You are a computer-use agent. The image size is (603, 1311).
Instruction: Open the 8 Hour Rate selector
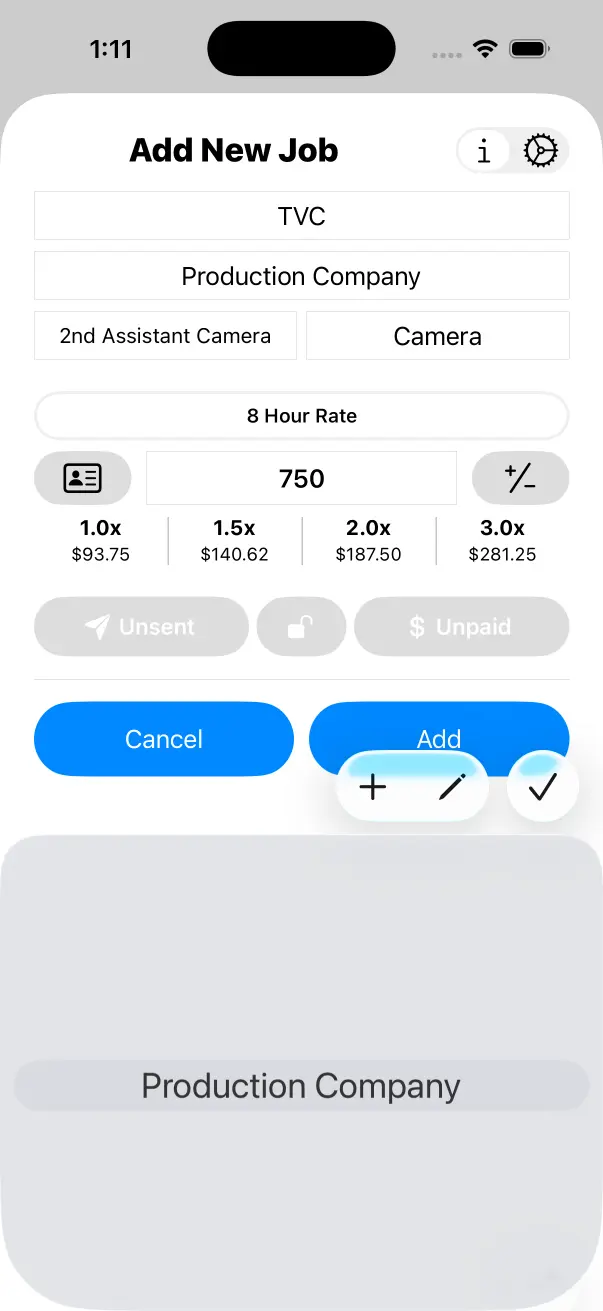pos(302,416)
